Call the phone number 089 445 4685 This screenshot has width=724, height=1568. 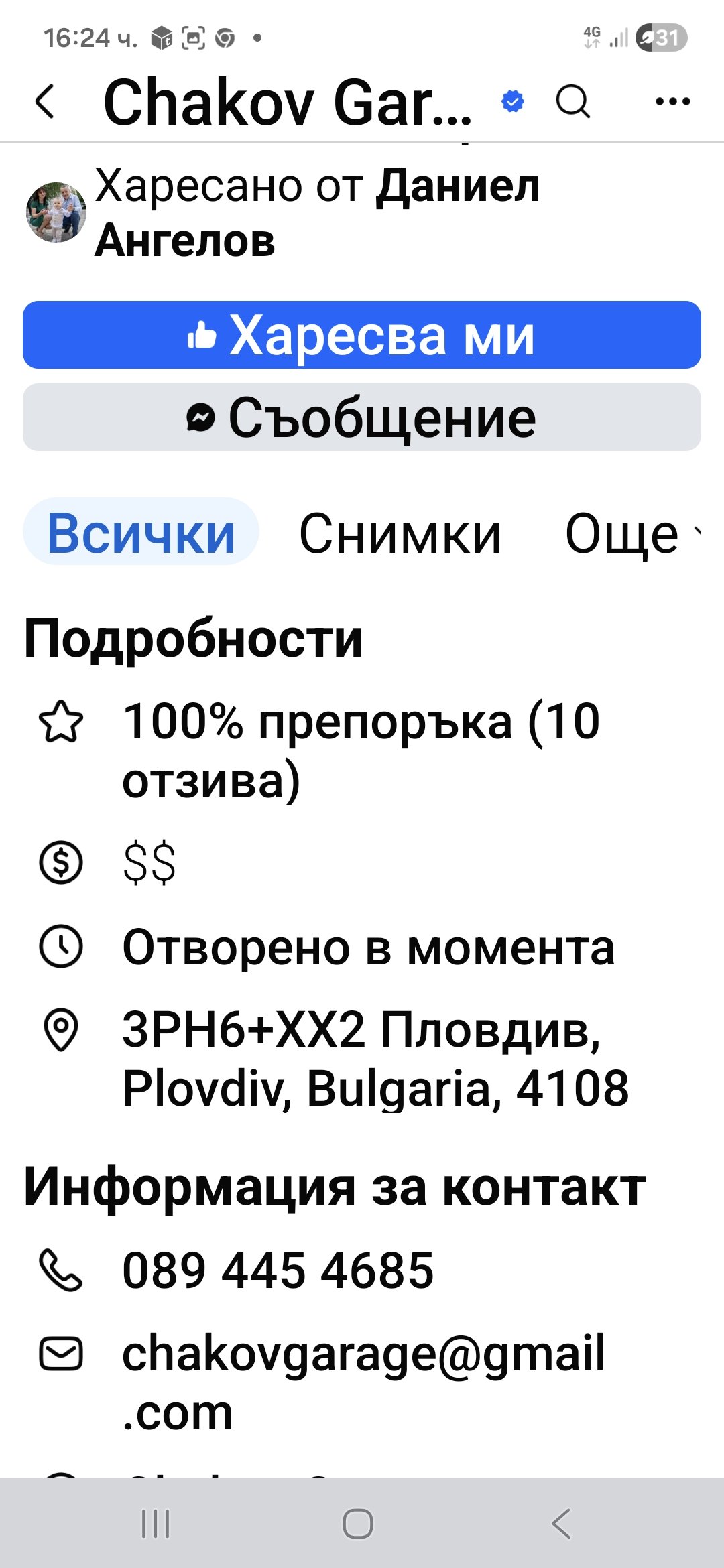(278, 1270)
